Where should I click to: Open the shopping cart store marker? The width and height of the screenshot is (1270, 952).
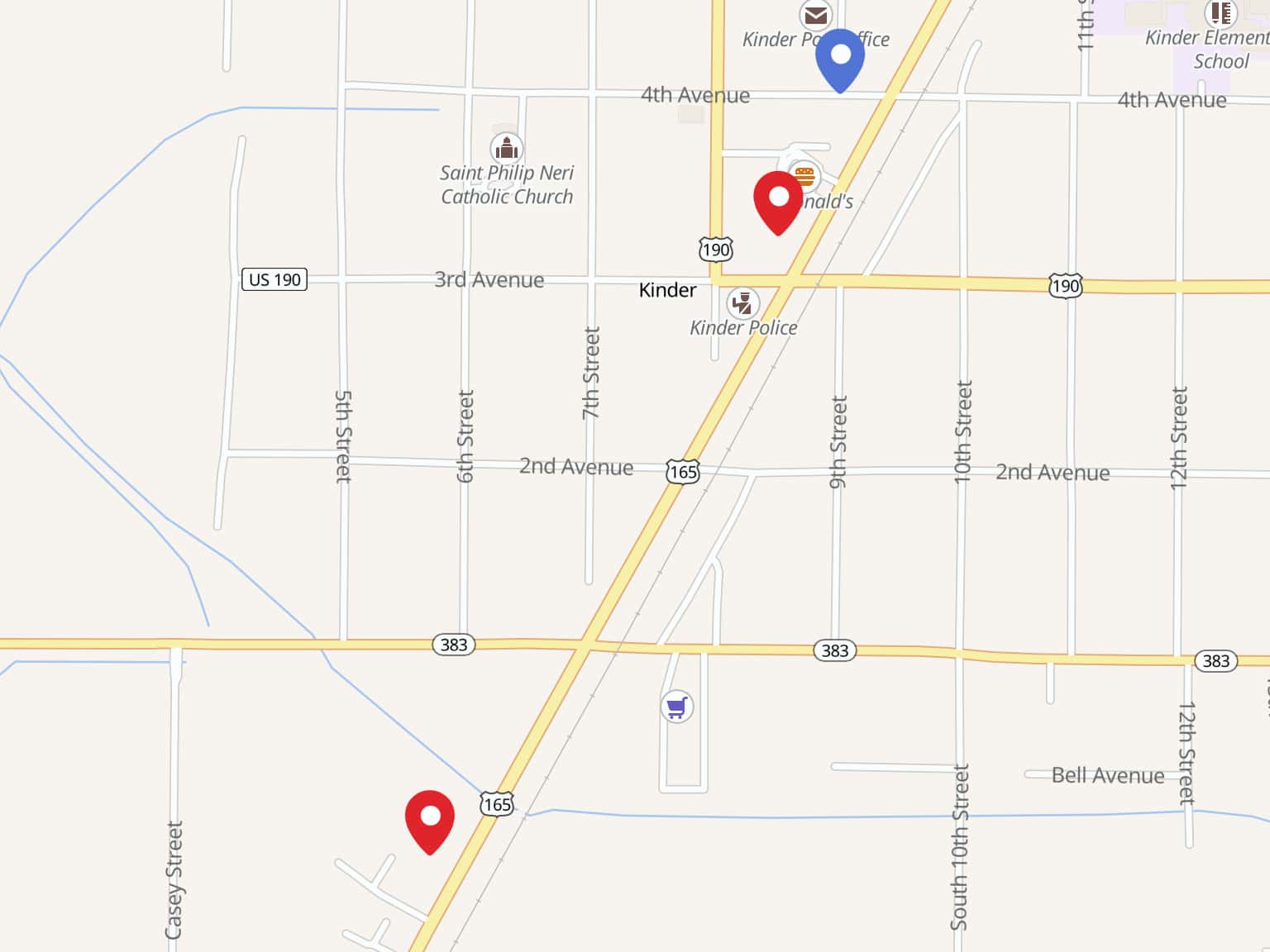[677, 707]
